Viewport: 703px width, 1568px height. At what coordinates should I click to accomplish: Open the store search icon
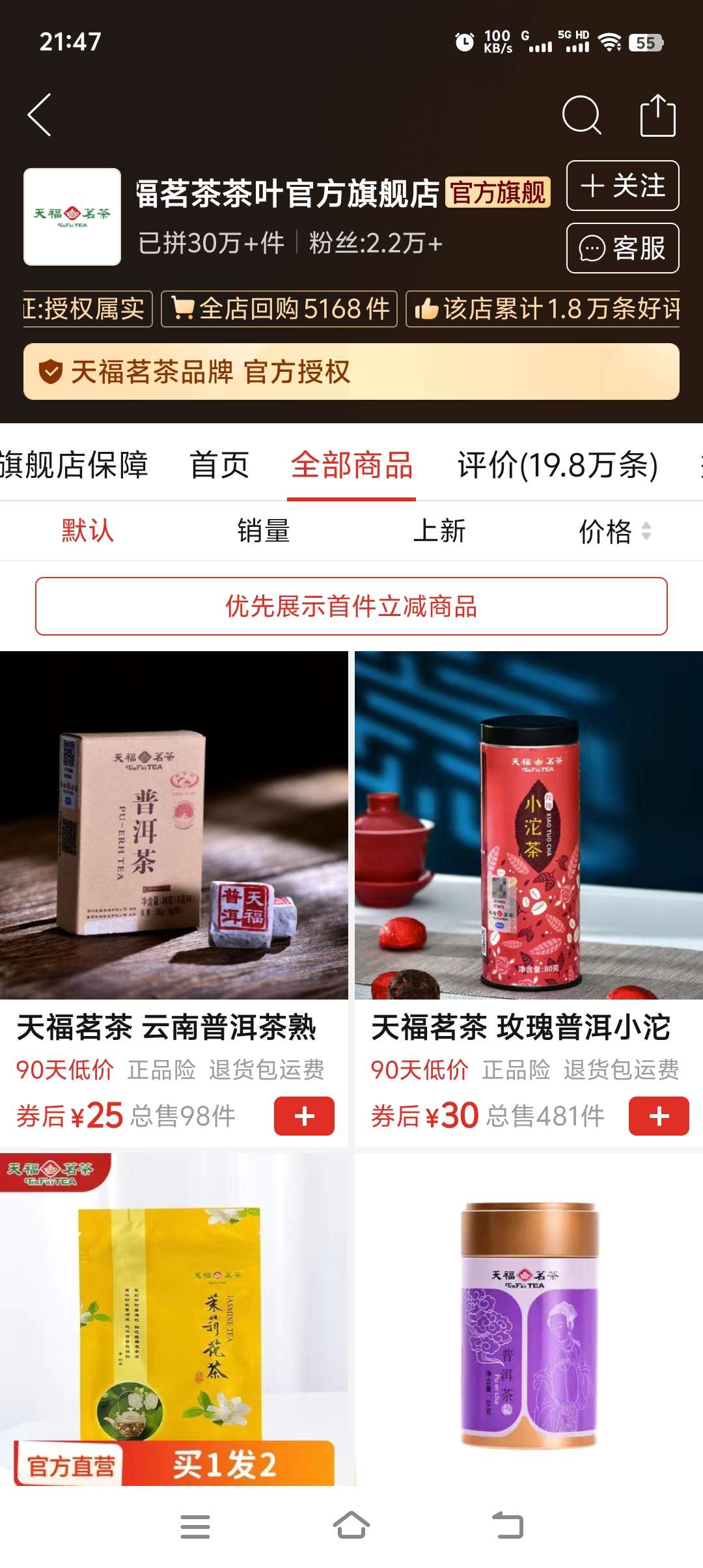coord(581,115)
